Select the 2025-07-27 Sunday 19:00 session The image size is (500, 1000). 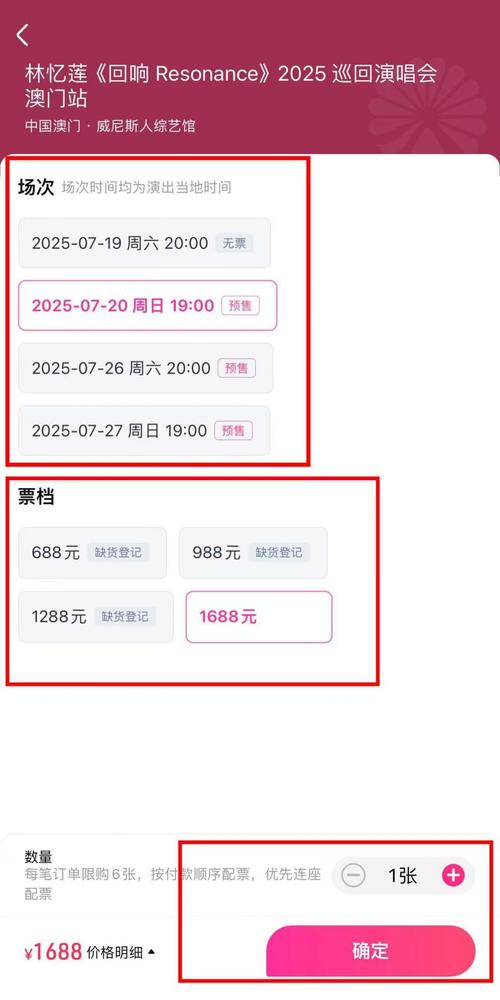click(x=144, y=430)
